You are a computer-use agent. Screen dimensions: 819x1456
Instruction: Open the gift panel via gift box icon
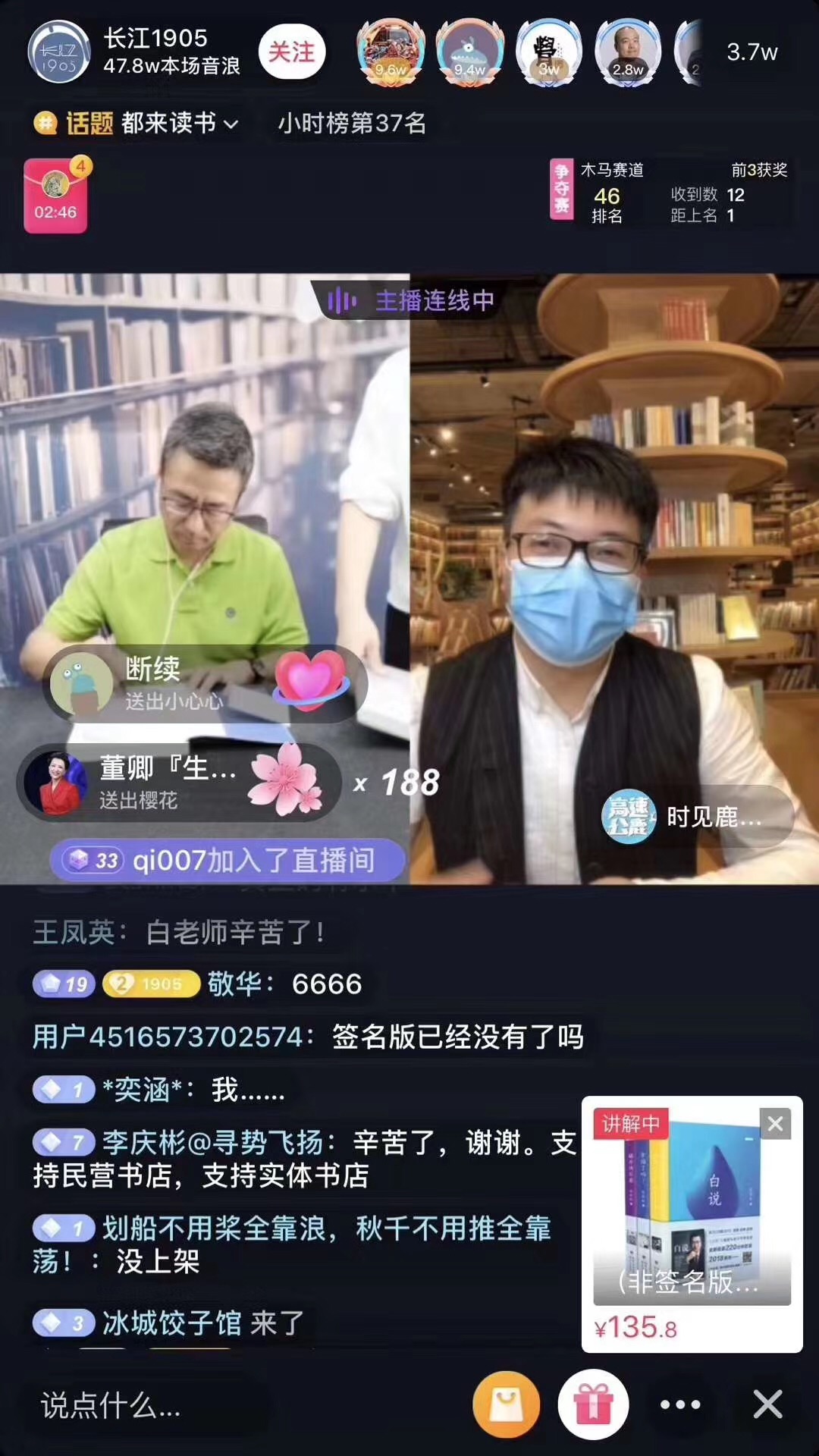[x=595, y=1404]
